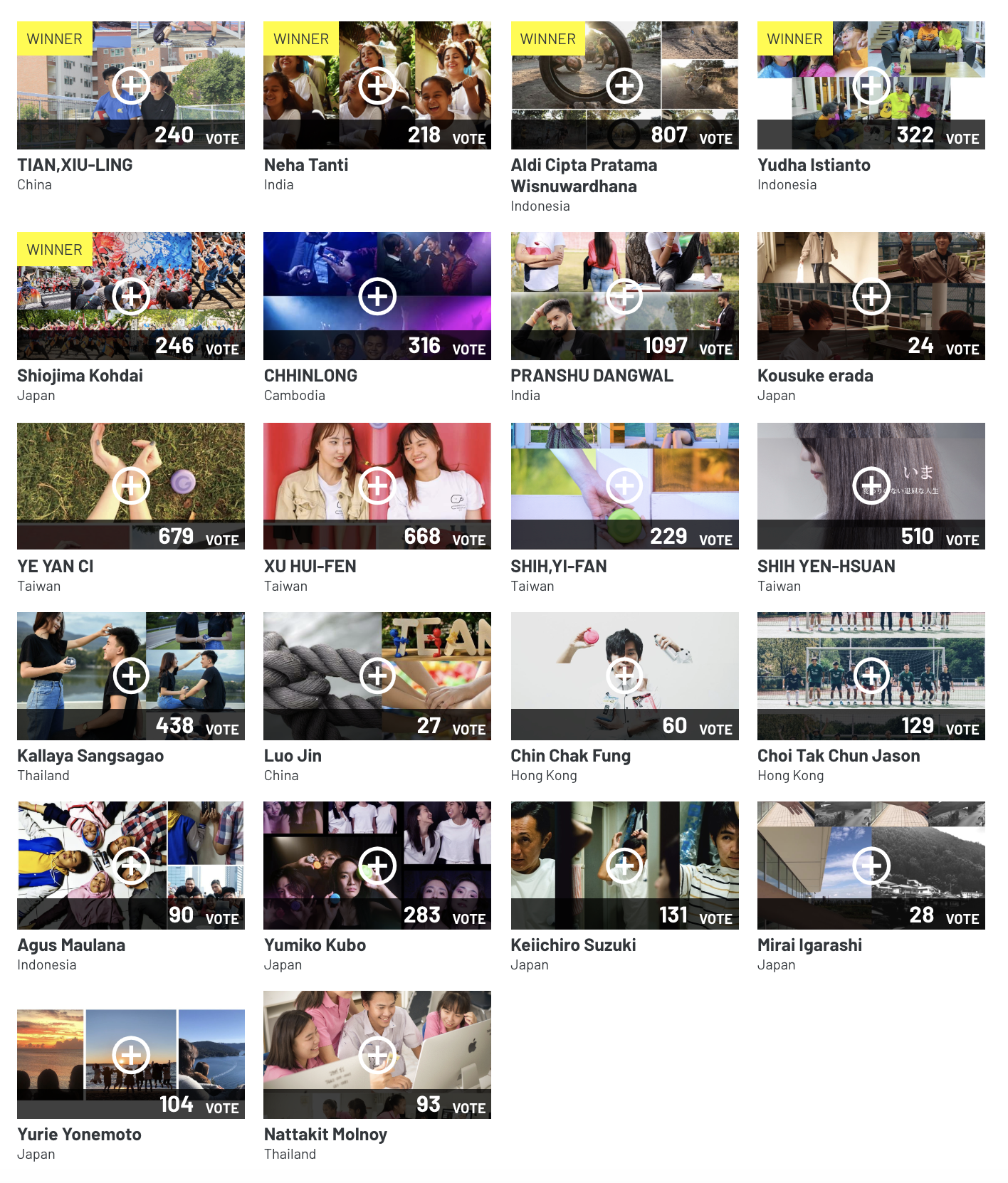Image resolution: width=1008 pixels, height=1183 pixels.
Task: View Kallaya Sangsagao's entry
Action: (131, 675)
